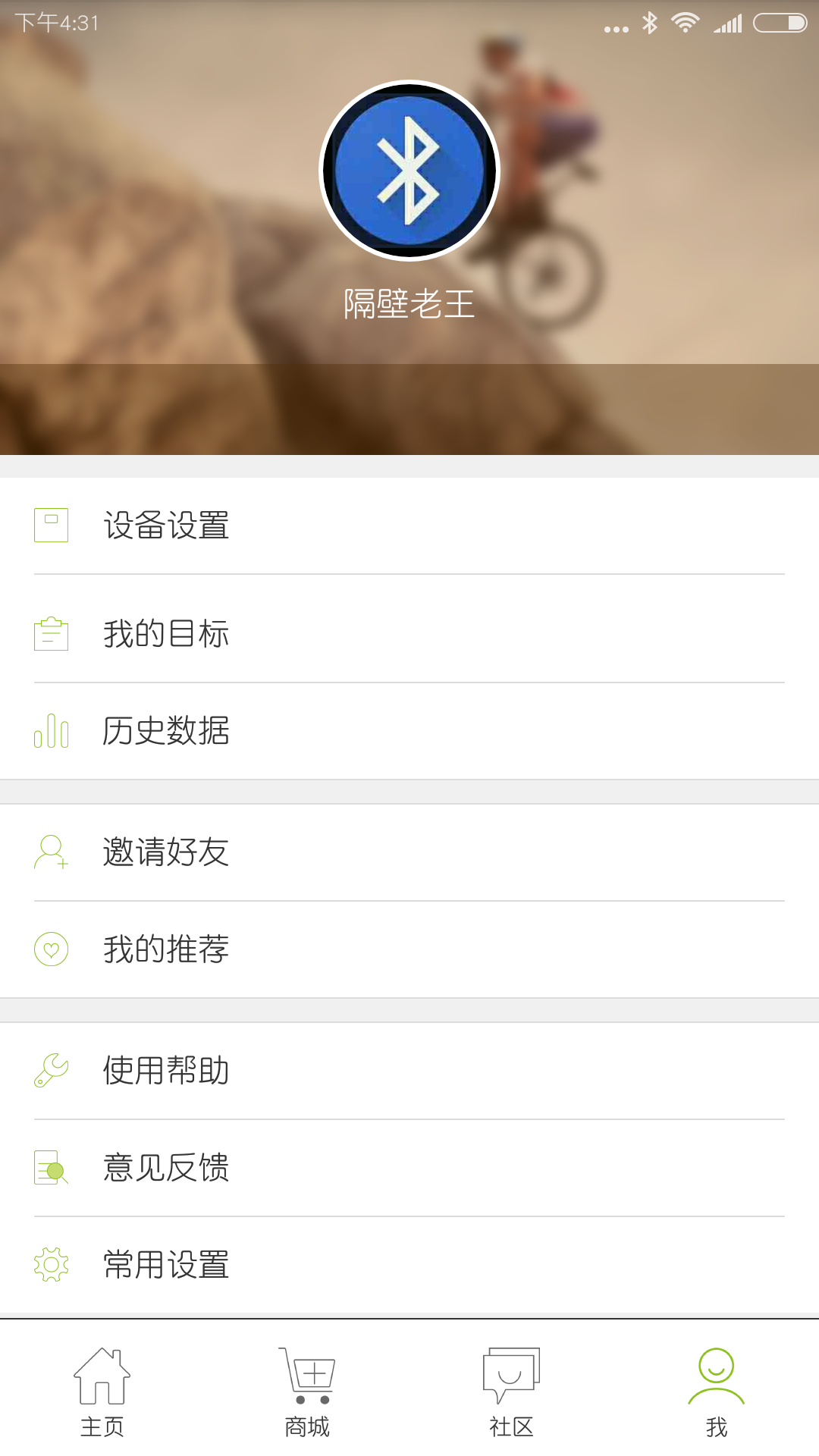Tap the Bluetooth profile avatar
The image size is (819, 1456).
point(409,171)
